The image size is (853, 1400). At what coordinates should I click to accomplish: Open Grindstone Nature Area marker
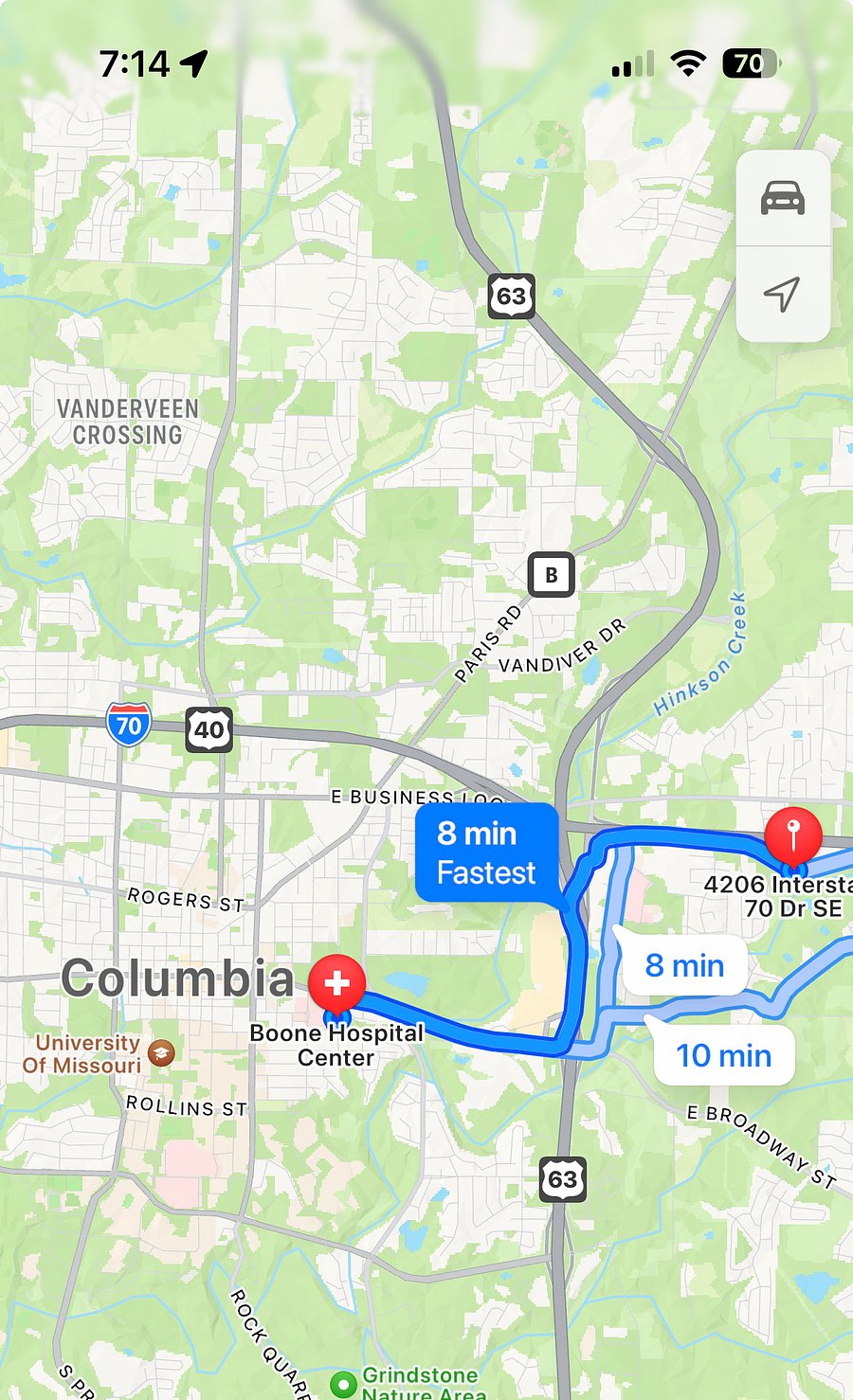(x=342, y=1383)
